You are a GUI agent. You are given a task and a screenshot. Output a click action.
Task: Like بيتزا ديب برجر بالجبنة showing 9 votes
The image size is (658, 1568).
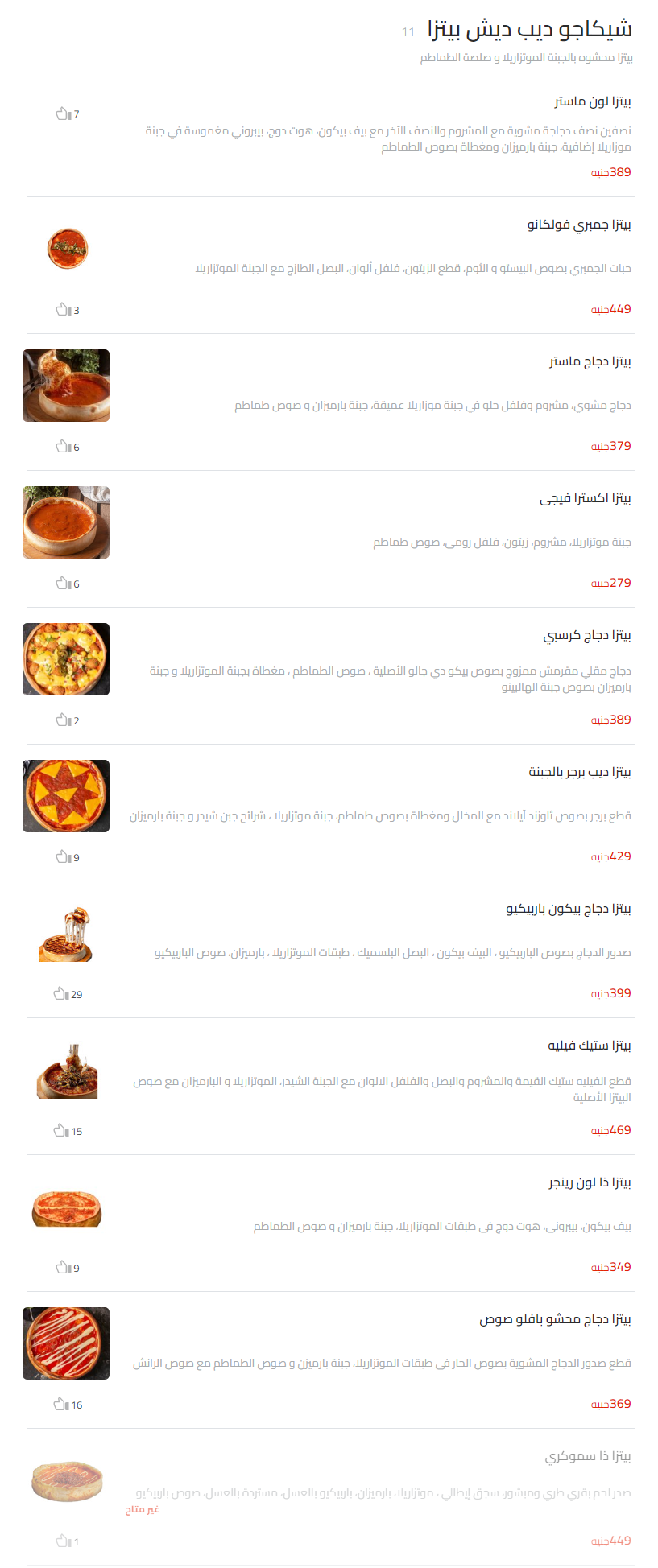pyautogui.click(x=64, y=858)
